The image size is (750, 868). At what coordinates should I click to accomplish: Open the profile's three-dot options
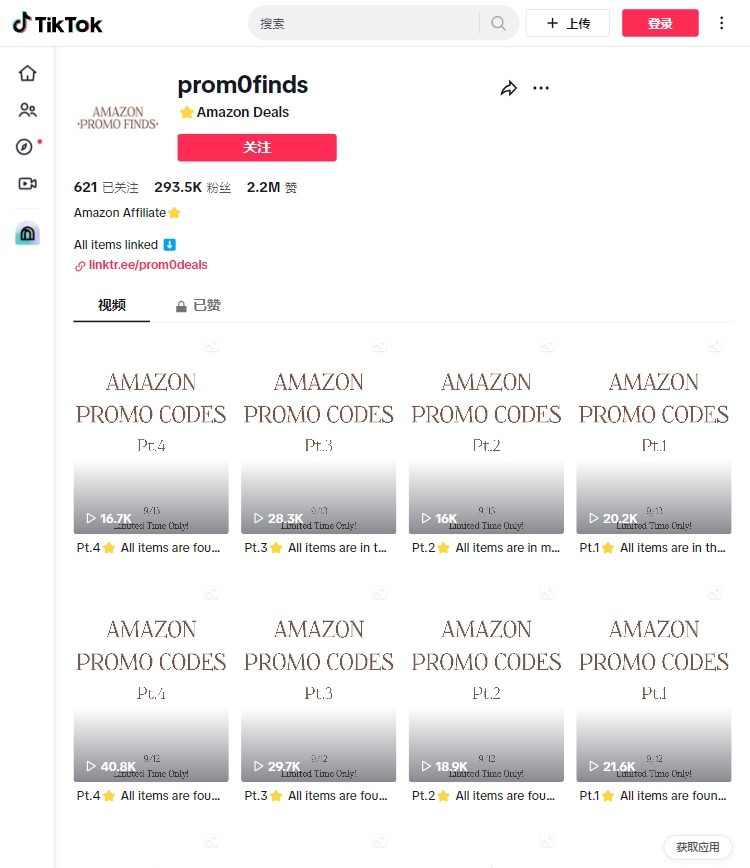(x=541, y=88)
